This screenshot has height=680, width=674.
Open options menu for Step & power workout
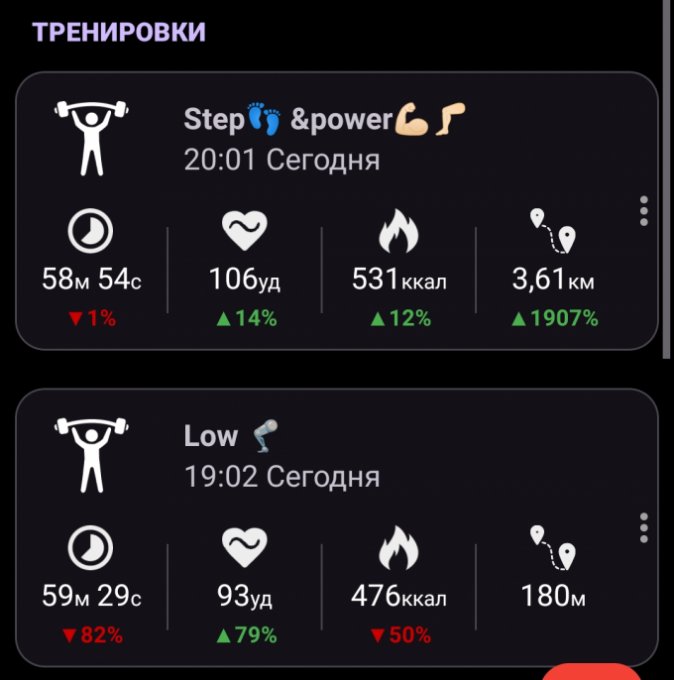click(644, 211)
